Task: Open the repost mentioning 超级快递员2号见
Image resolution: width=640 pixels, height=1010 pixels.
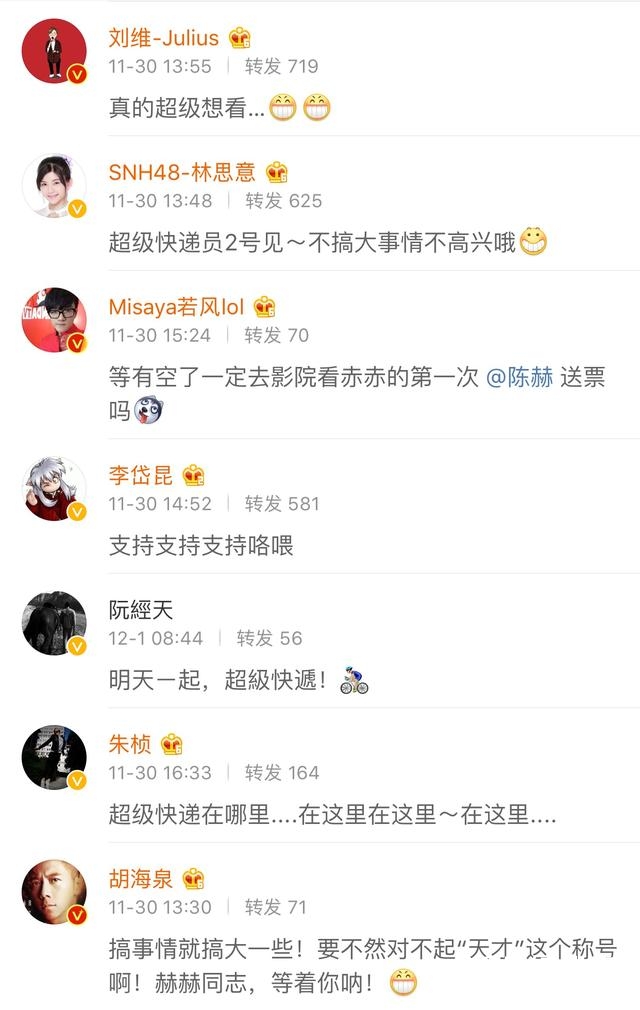Action: tap(313, 243)
